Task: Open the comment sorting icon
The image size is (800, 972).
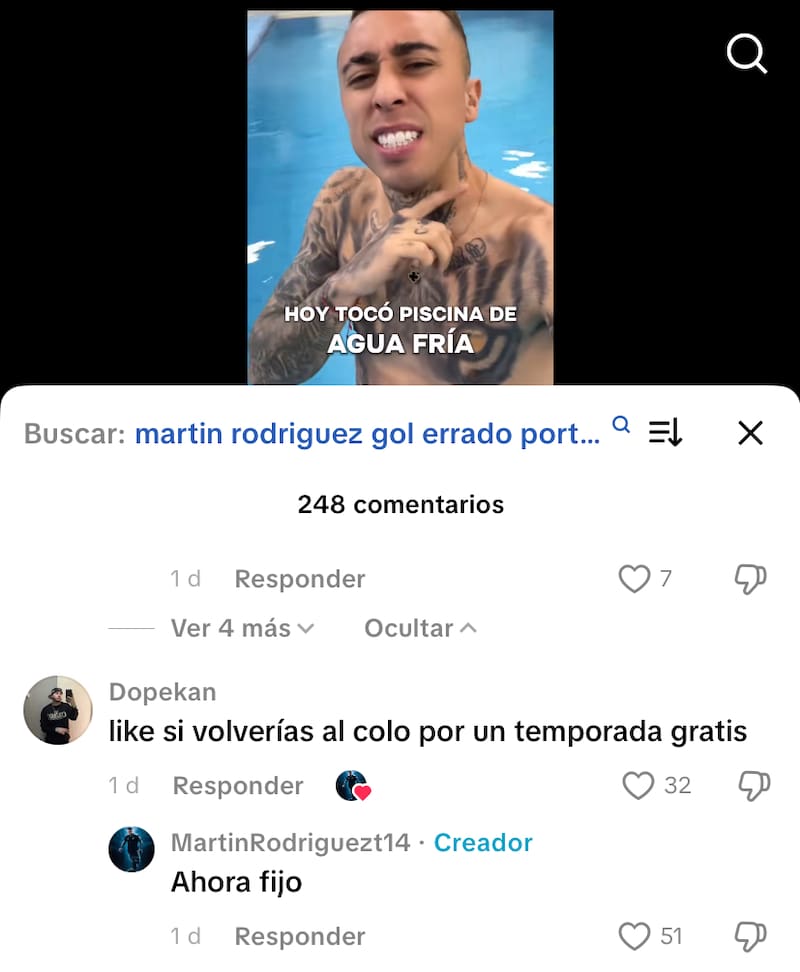Action: (666, 434)
